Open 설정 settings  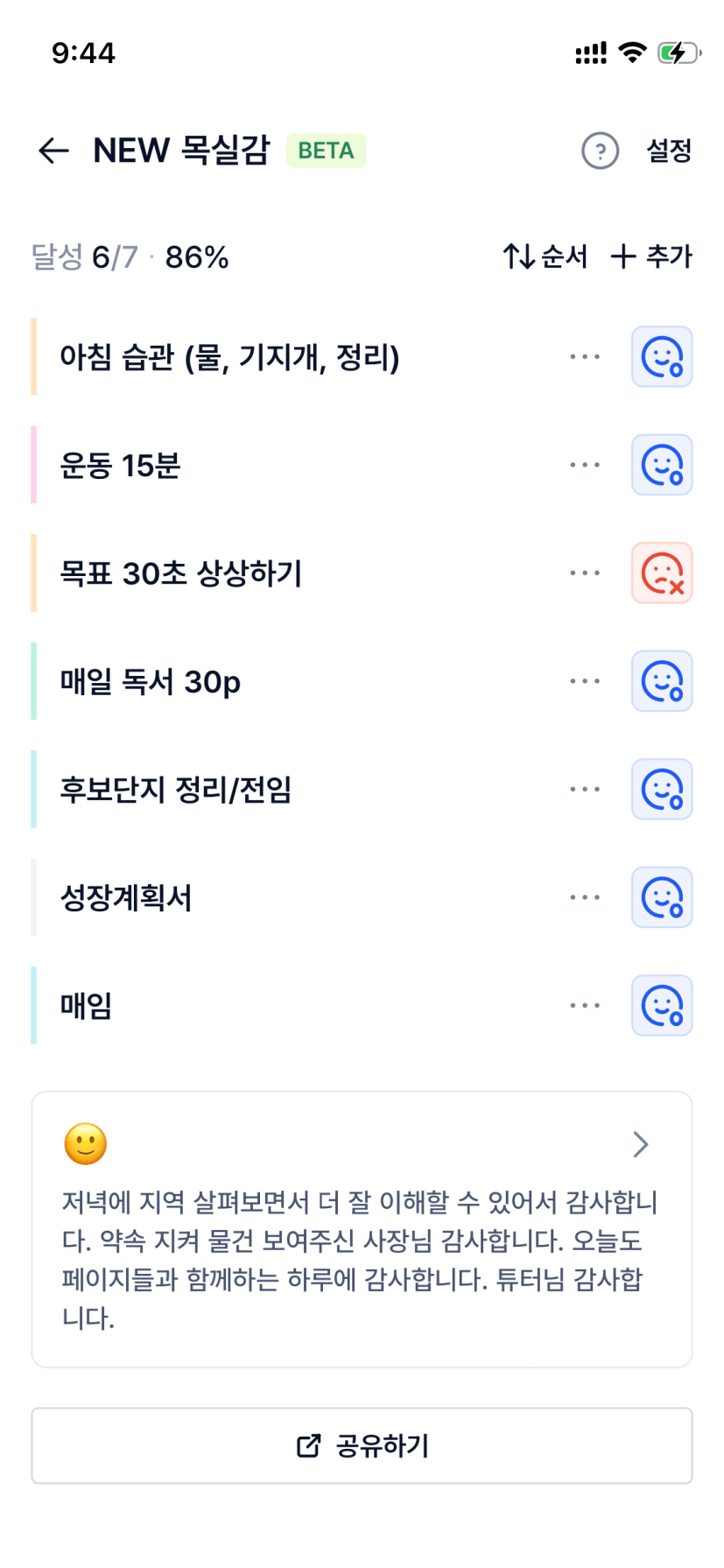(669, 151)
